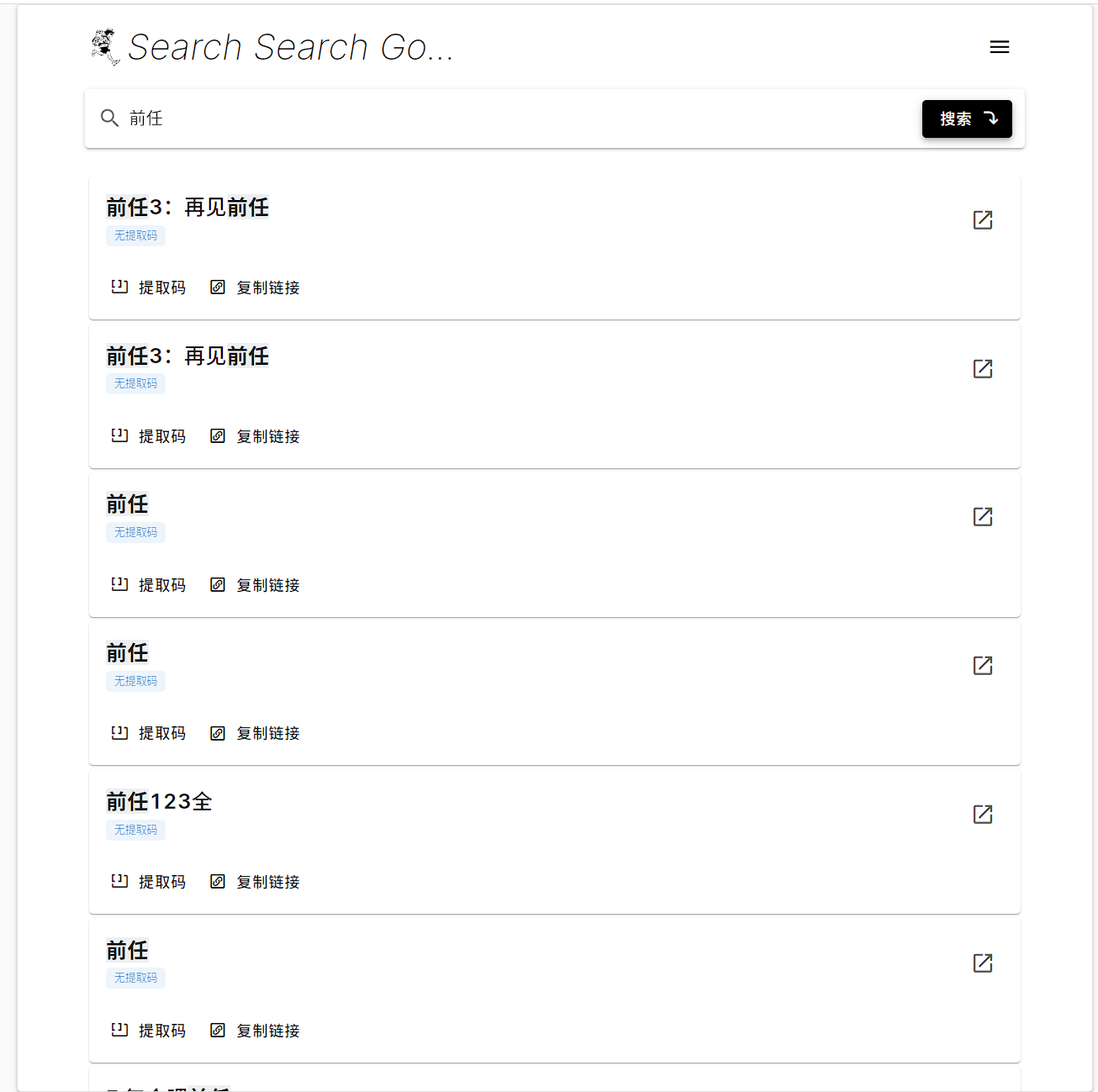Tap the 搜索 search button
The height and width of the screenshot is (1092, 1098).
966,119
